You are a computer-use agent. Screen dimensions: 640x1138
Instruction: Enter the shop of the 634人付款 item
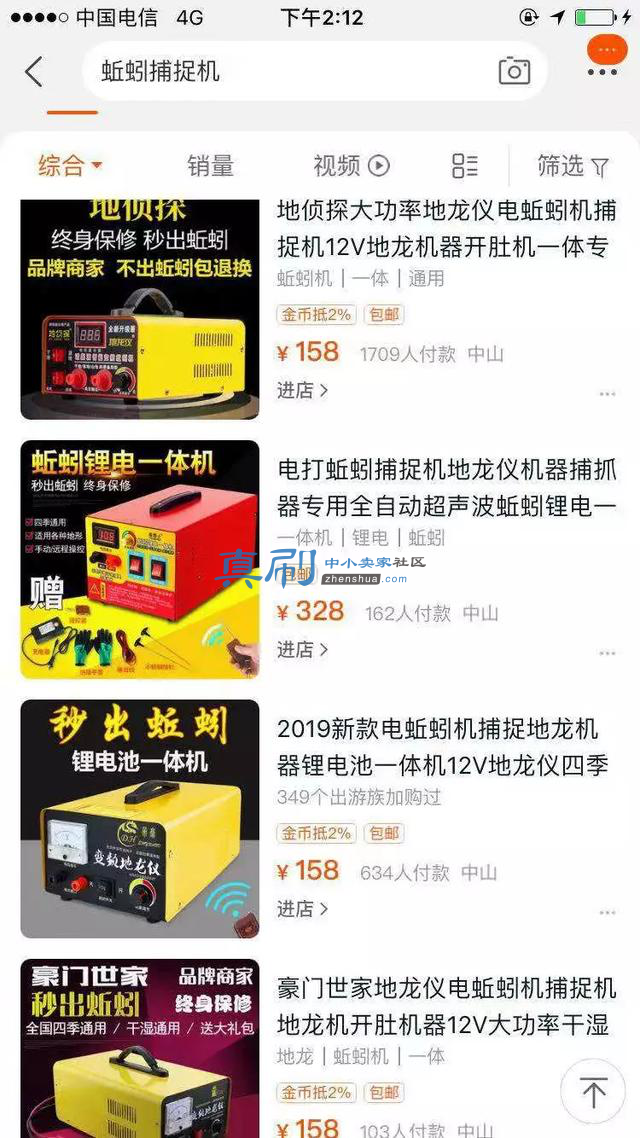pyautogui.click(x=302, y=908)
